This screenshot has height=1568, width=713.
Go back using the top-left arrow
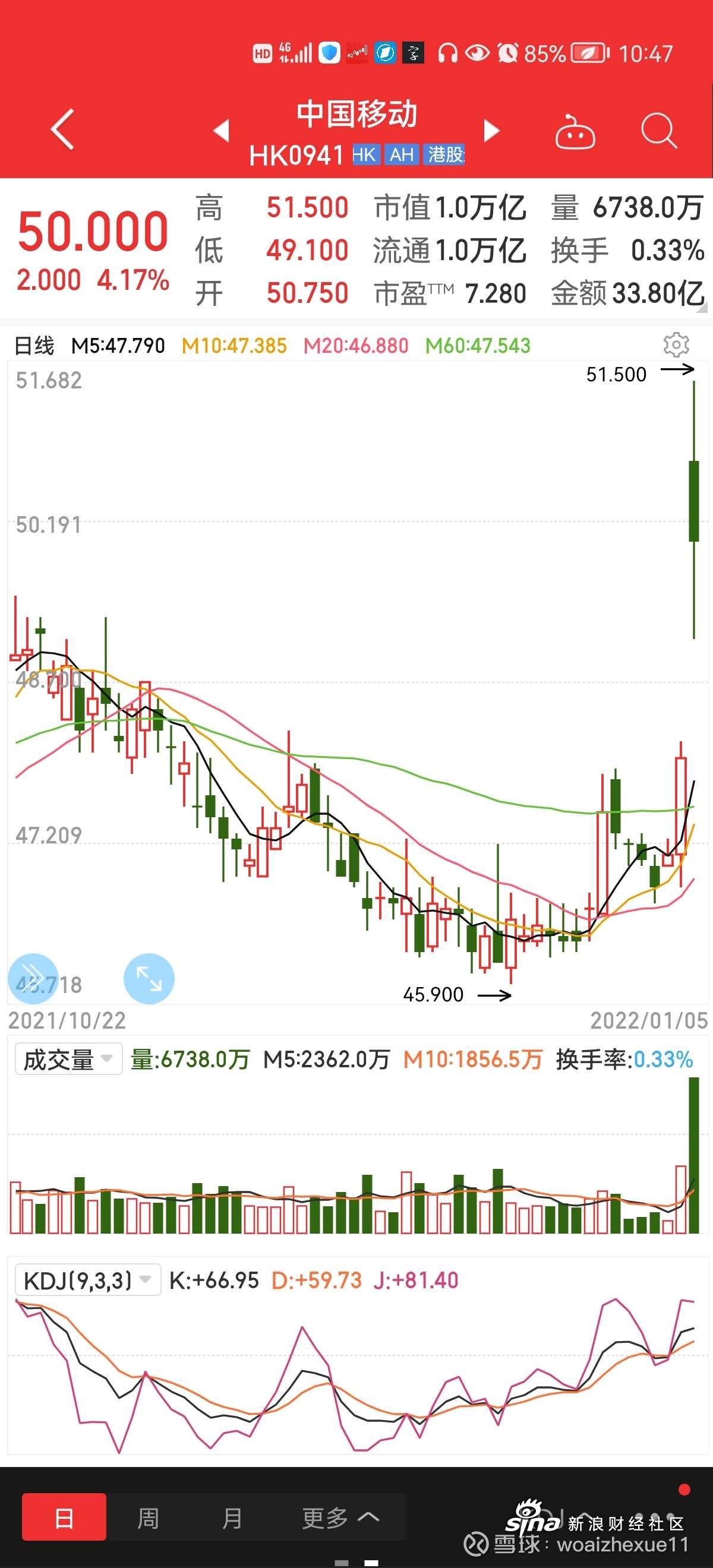(62, 129)
